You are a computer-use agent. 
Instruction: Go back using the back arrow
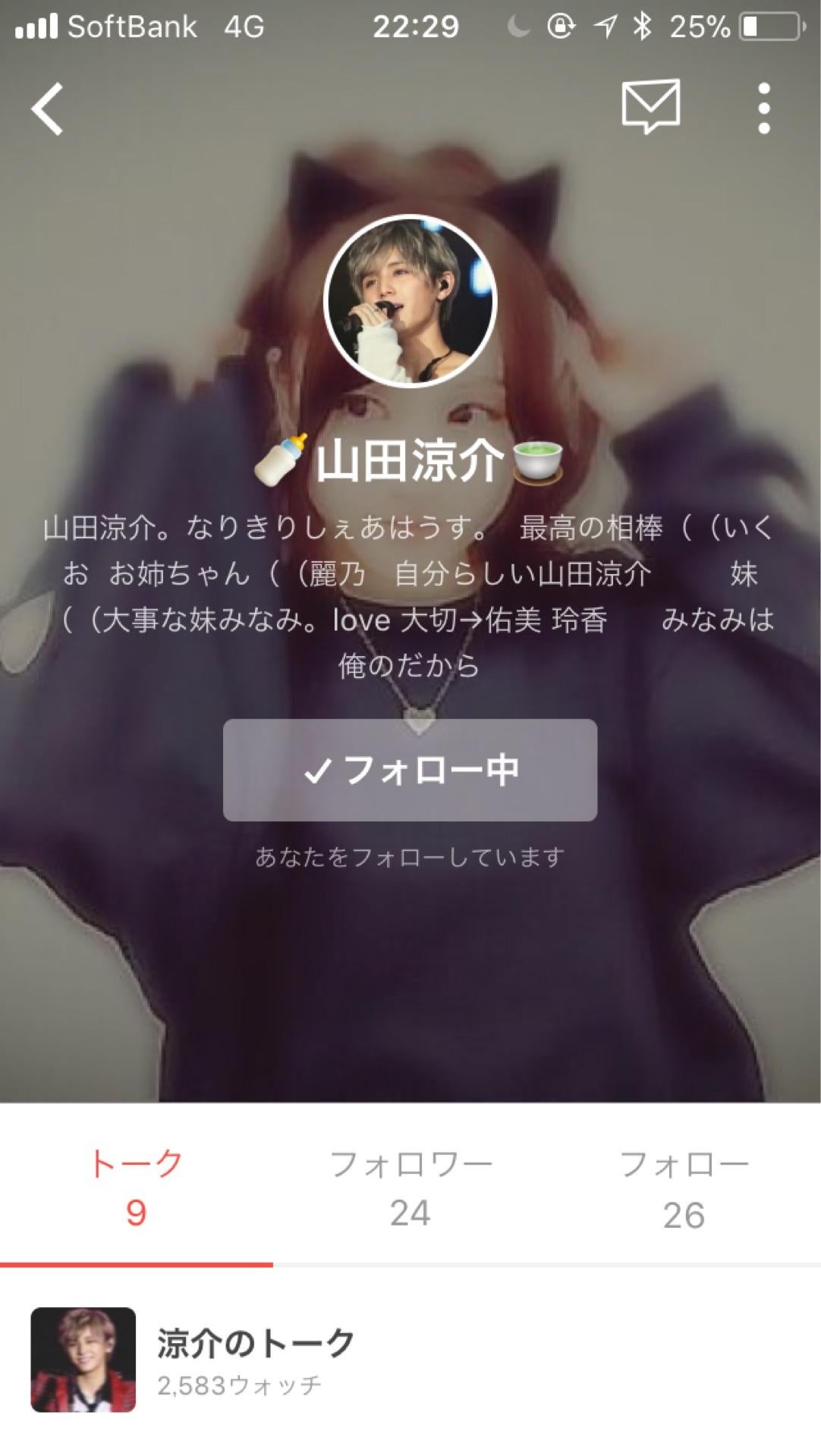pyautogui.click(x=47, y=109)
